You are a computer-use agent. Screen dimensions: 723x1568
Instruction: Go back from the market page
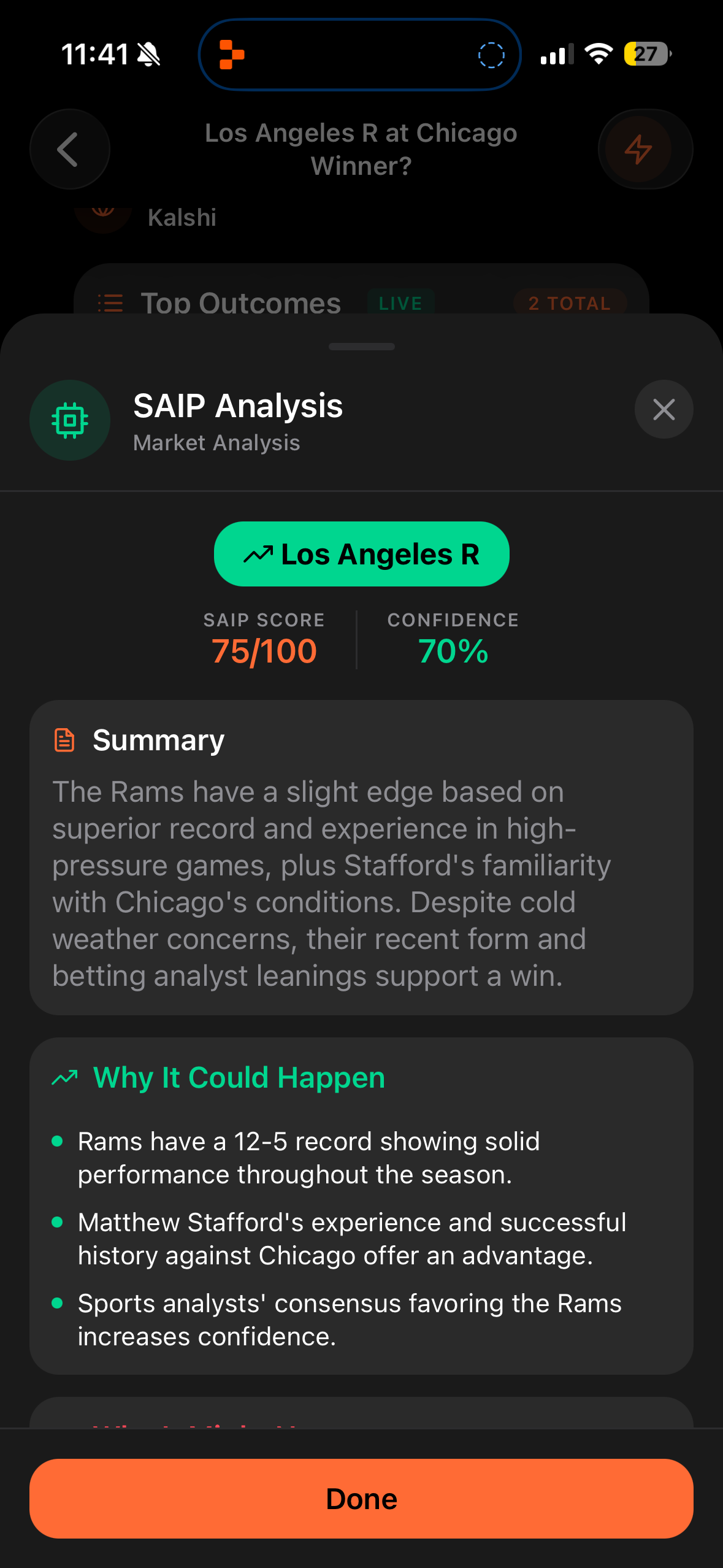tap(69, 149)
